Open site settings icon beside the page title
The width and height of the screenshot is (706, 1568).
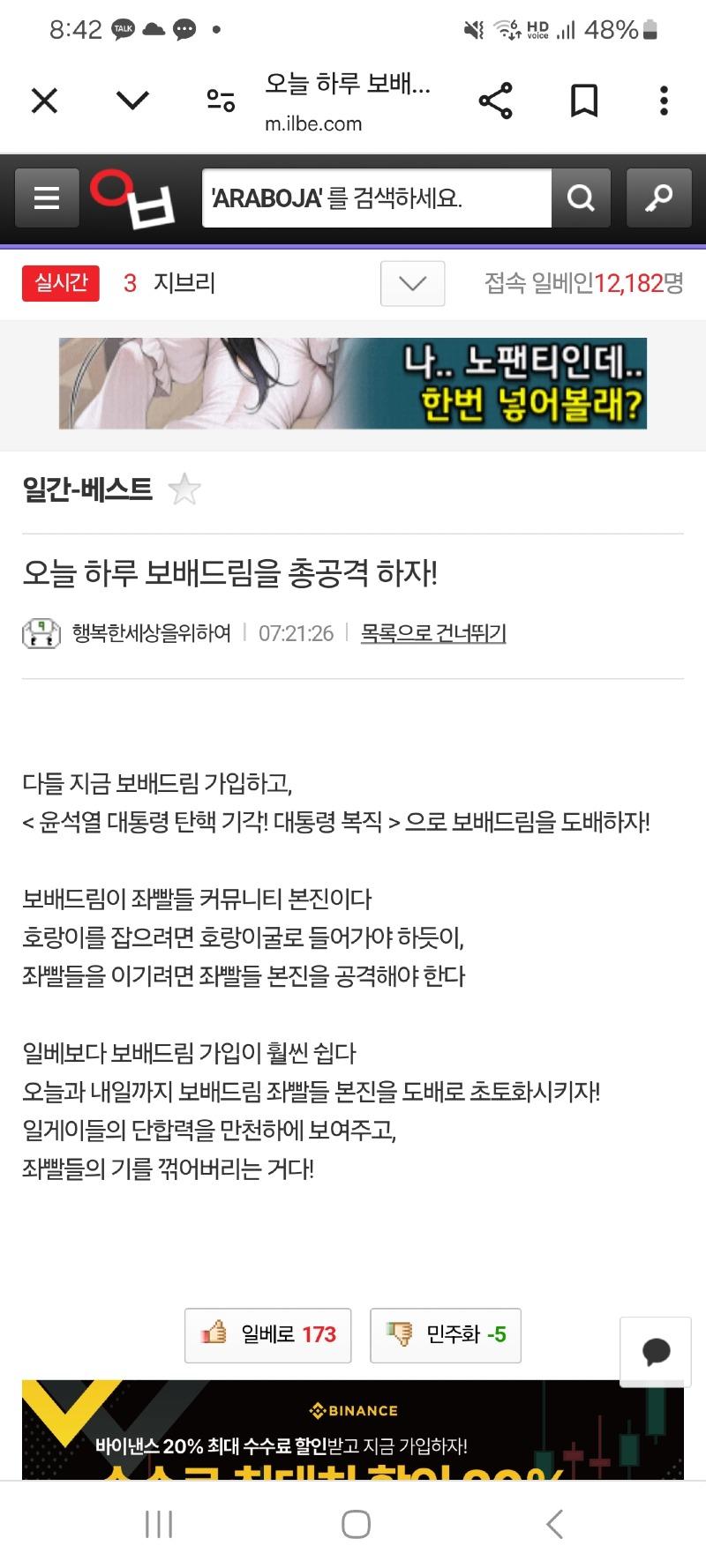coord(221,101)
